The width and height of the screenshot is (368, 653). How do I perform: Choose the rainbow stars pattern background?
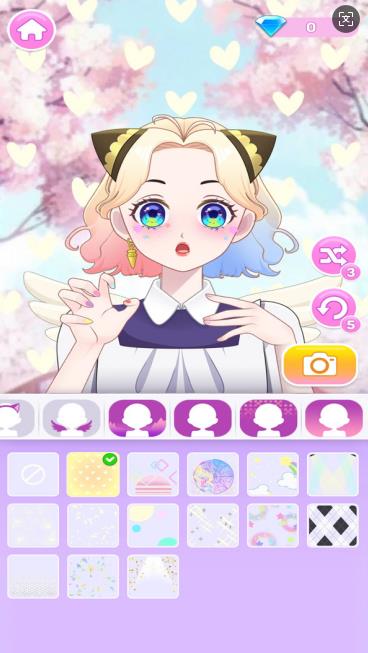coord(273,526)
